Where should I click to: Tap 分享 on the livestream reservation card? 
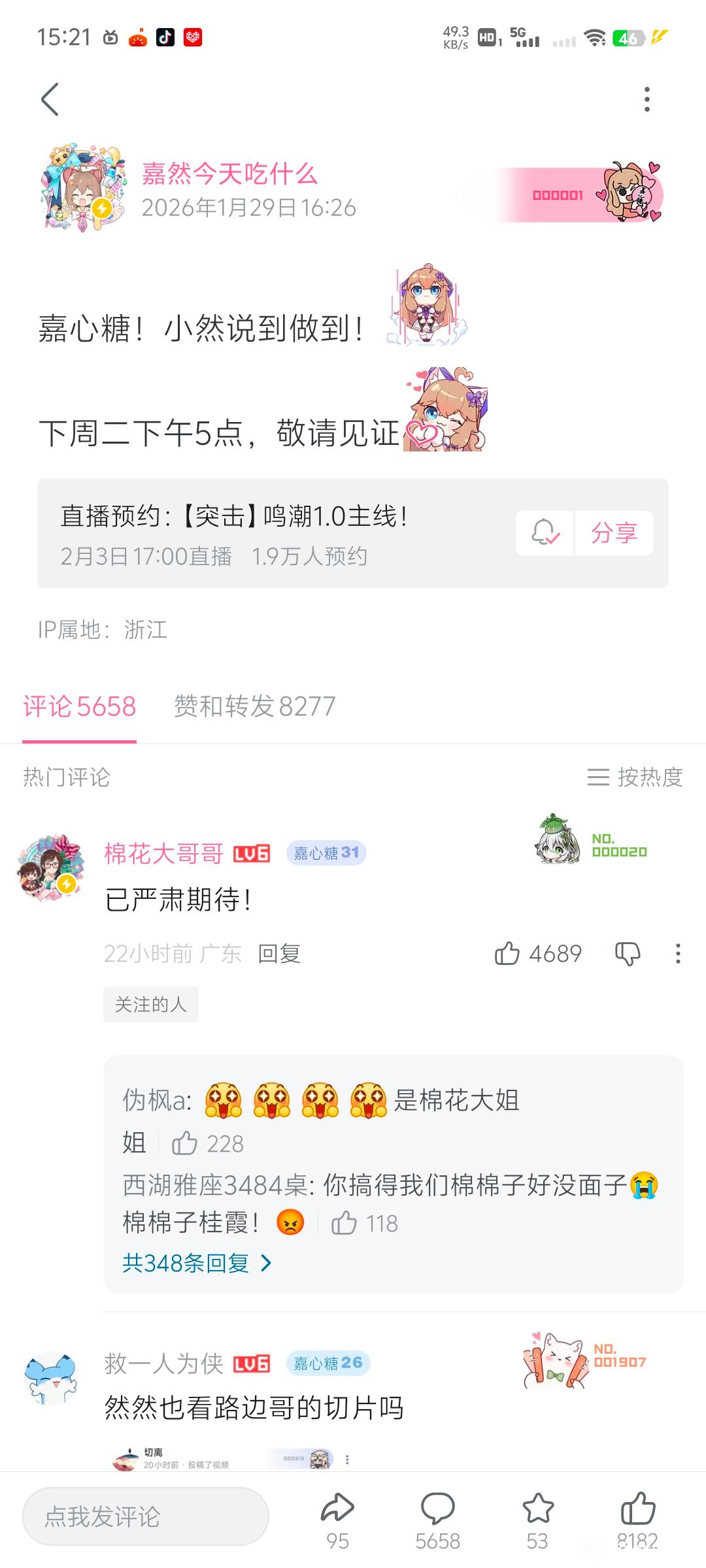pos(614,532)
